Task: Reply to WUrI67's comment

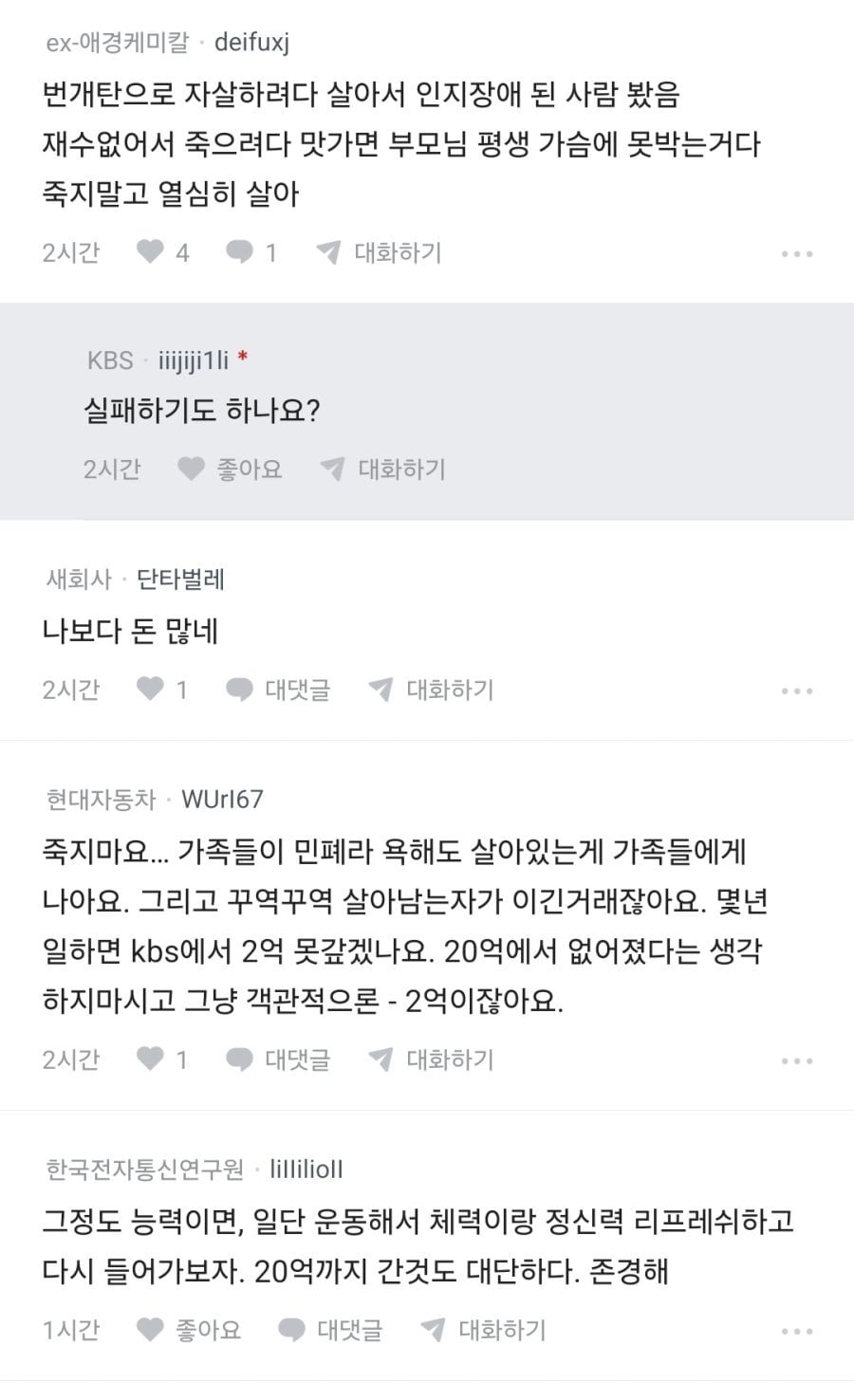Action: pos(278,1059)
